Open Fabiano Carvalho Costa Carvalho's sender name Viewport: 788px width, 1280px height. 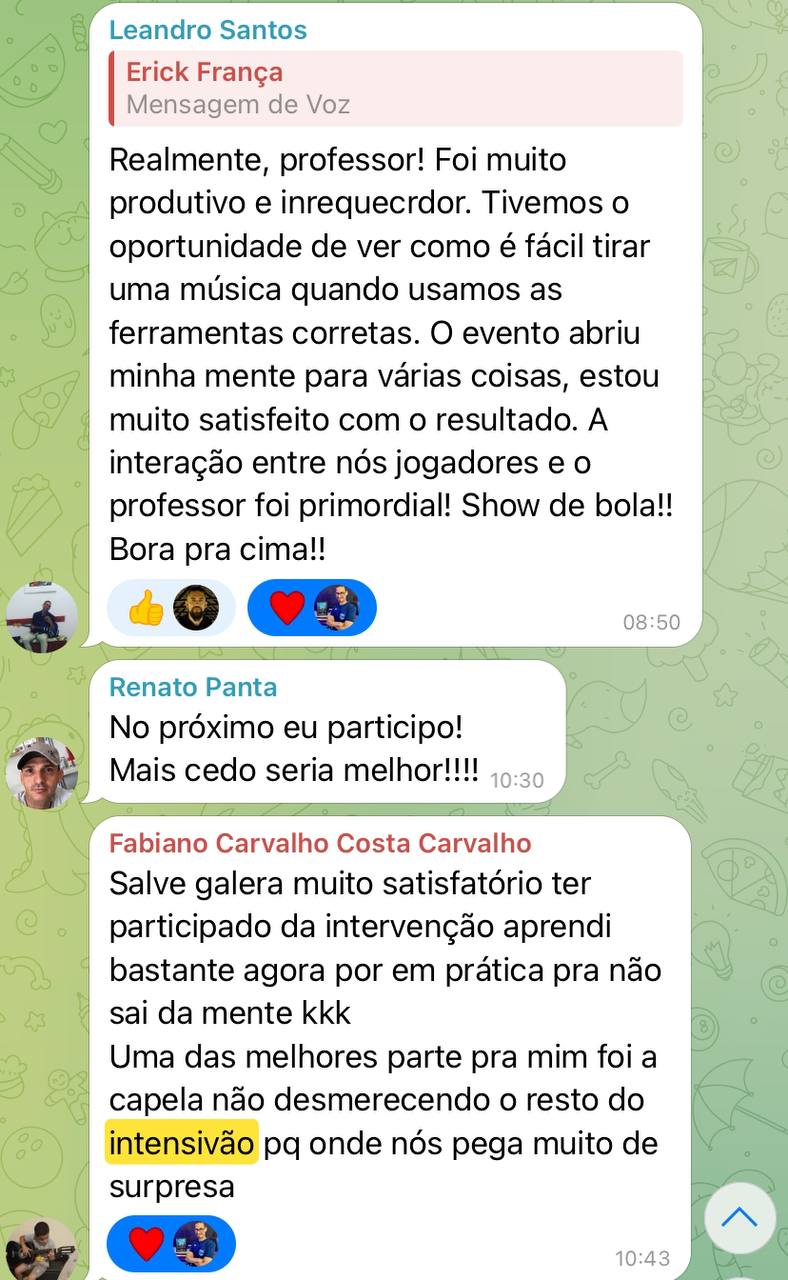320,843
